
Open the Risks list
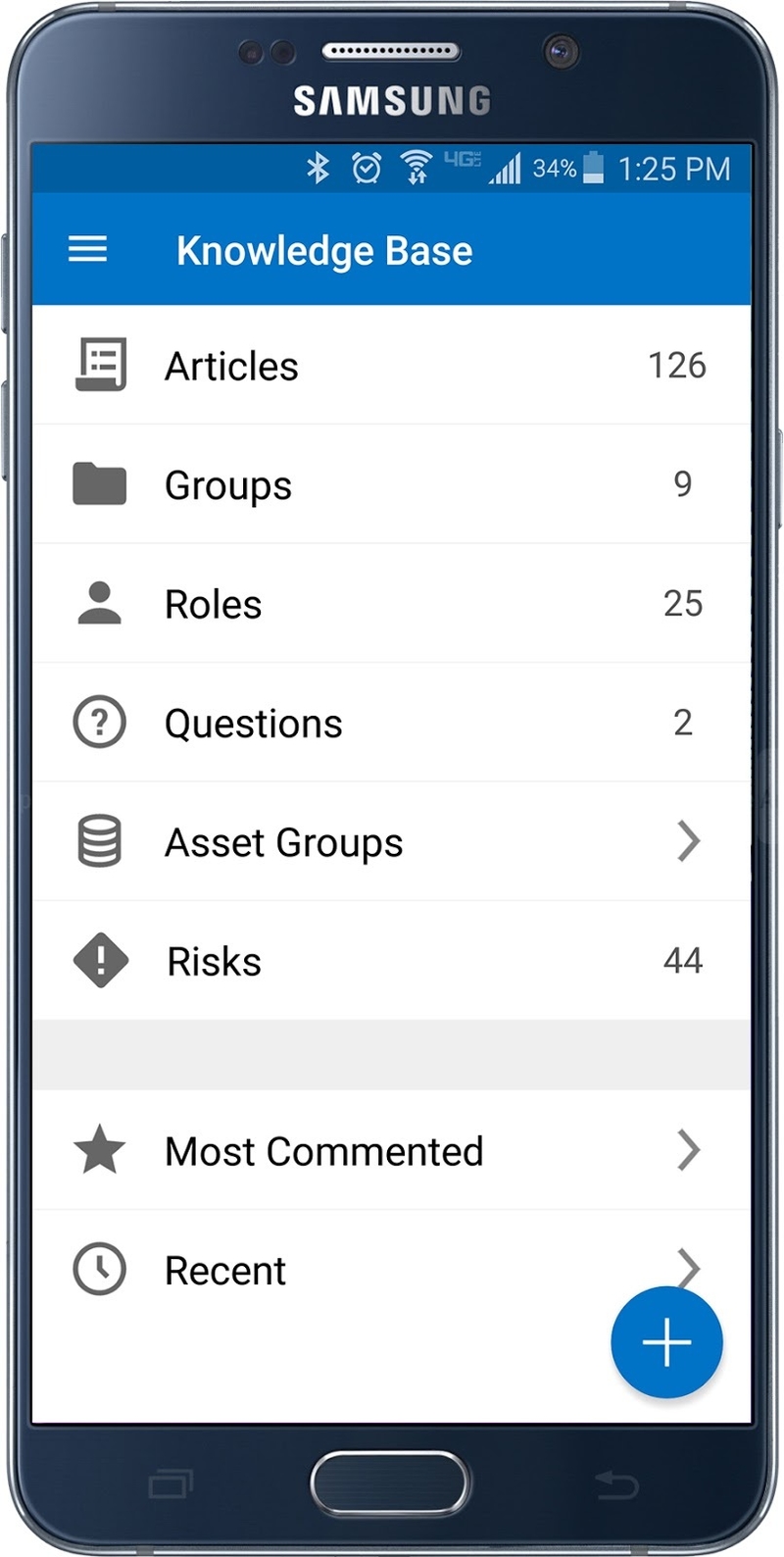pyautogui.click(x=392, y=961)
